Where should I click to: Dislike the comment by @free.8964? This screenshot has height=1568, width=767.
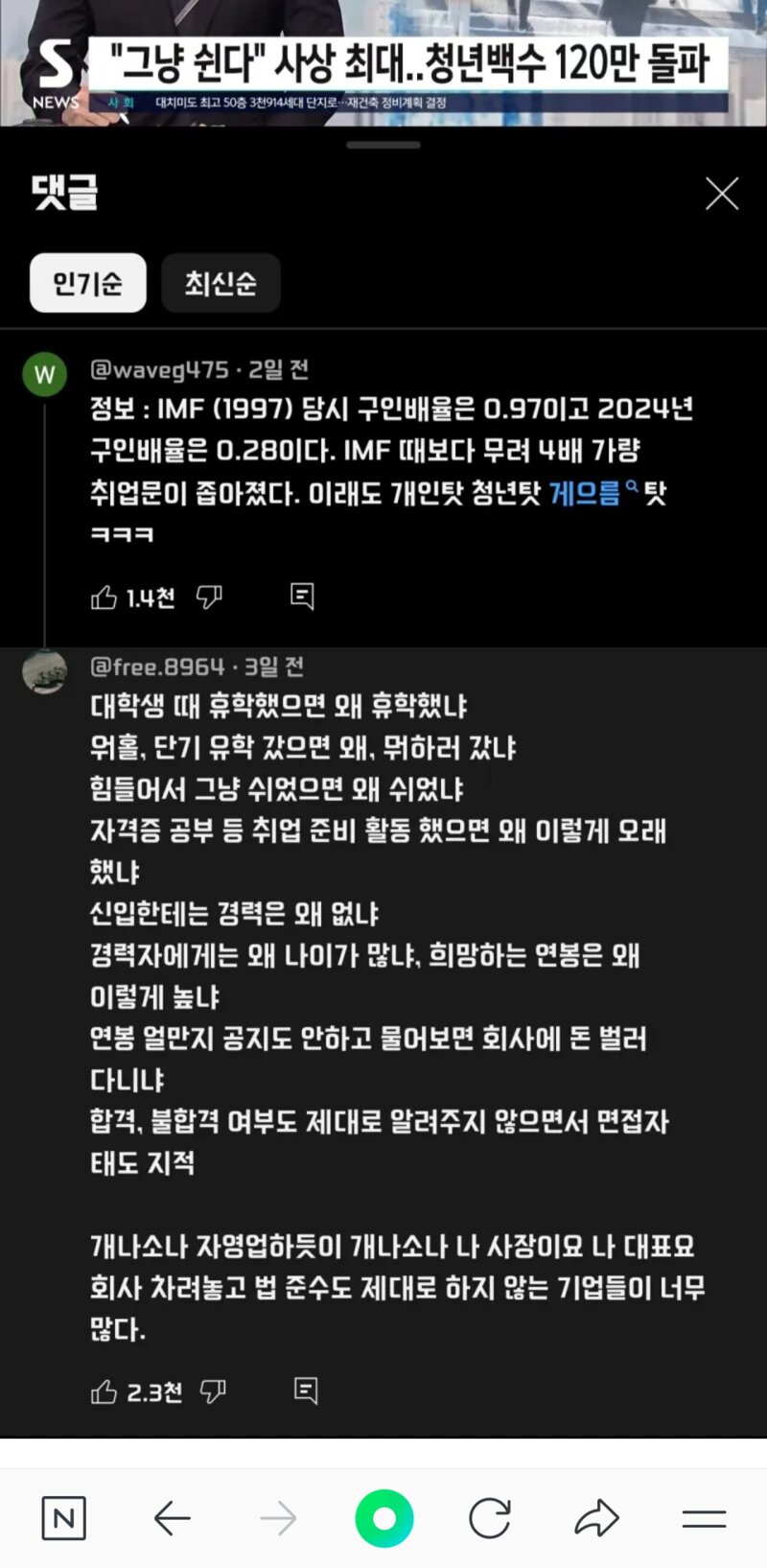coord(213,1392)
